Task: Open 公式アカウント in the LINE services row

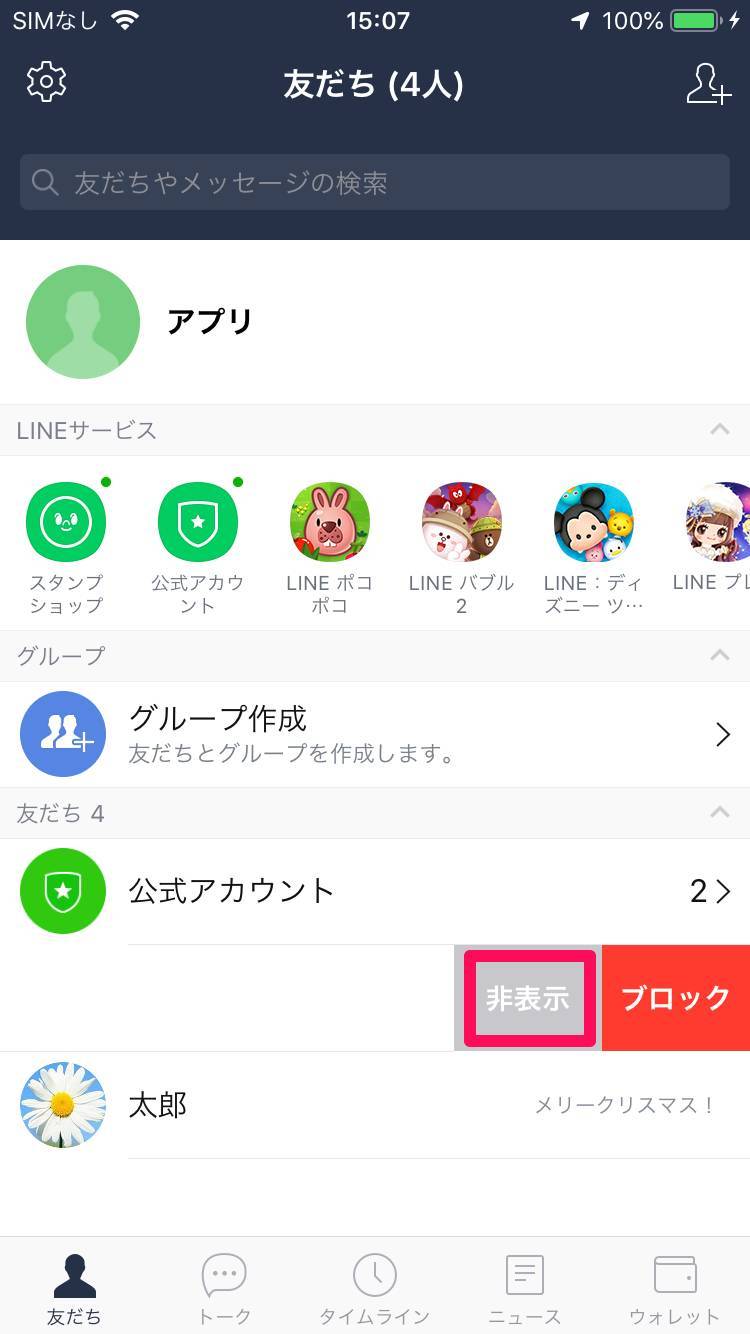Action: point(198,540)
